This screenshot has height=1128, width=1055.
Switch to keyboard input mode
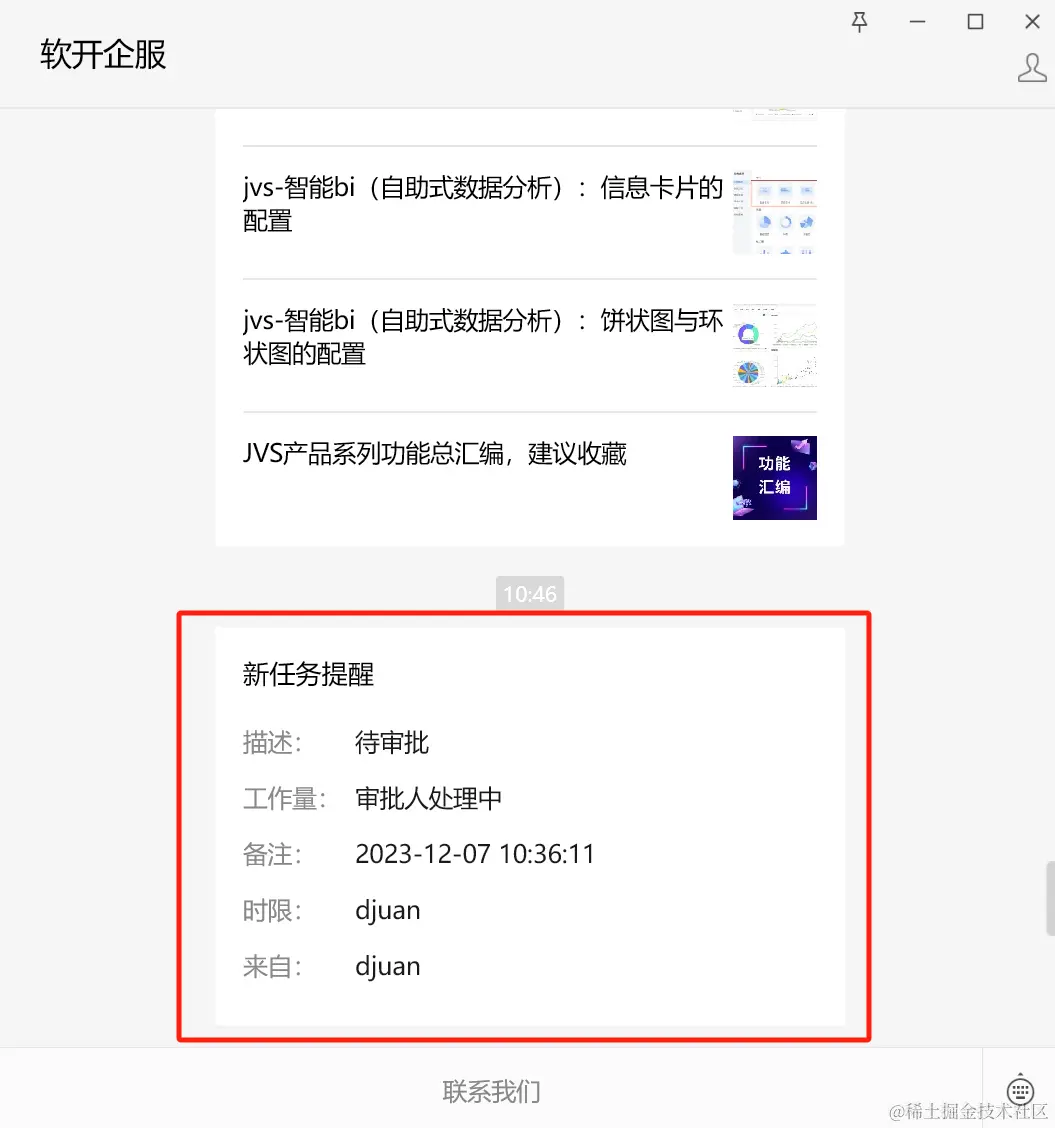point(1019,1089)
